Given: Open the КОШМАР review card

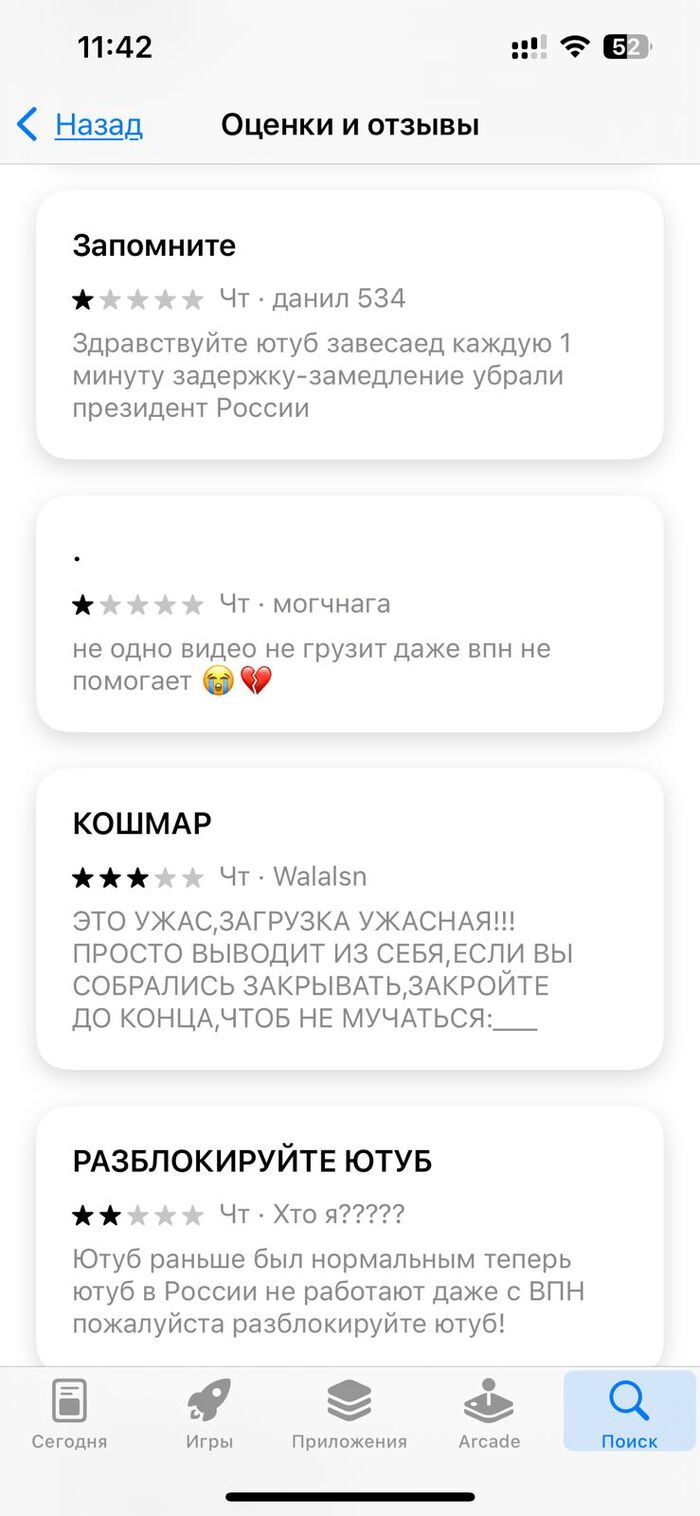Looking at the screenshot, I should (x=349, y=918).
